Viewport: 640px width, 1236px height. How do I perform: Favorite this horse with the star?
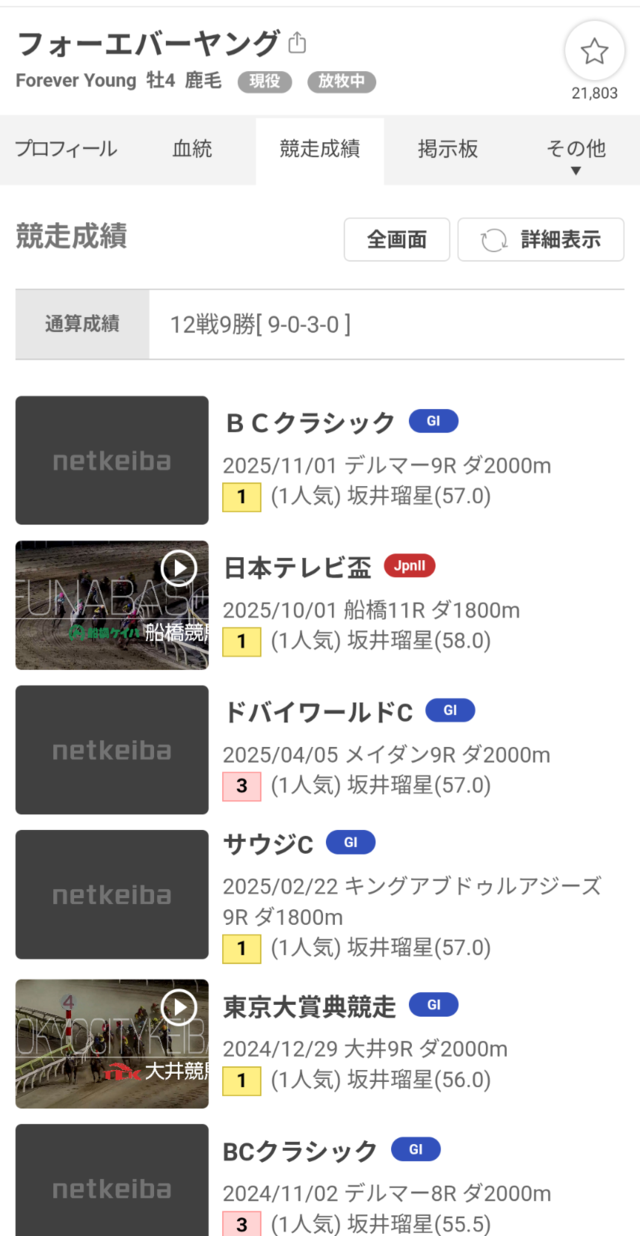(594, 52)
